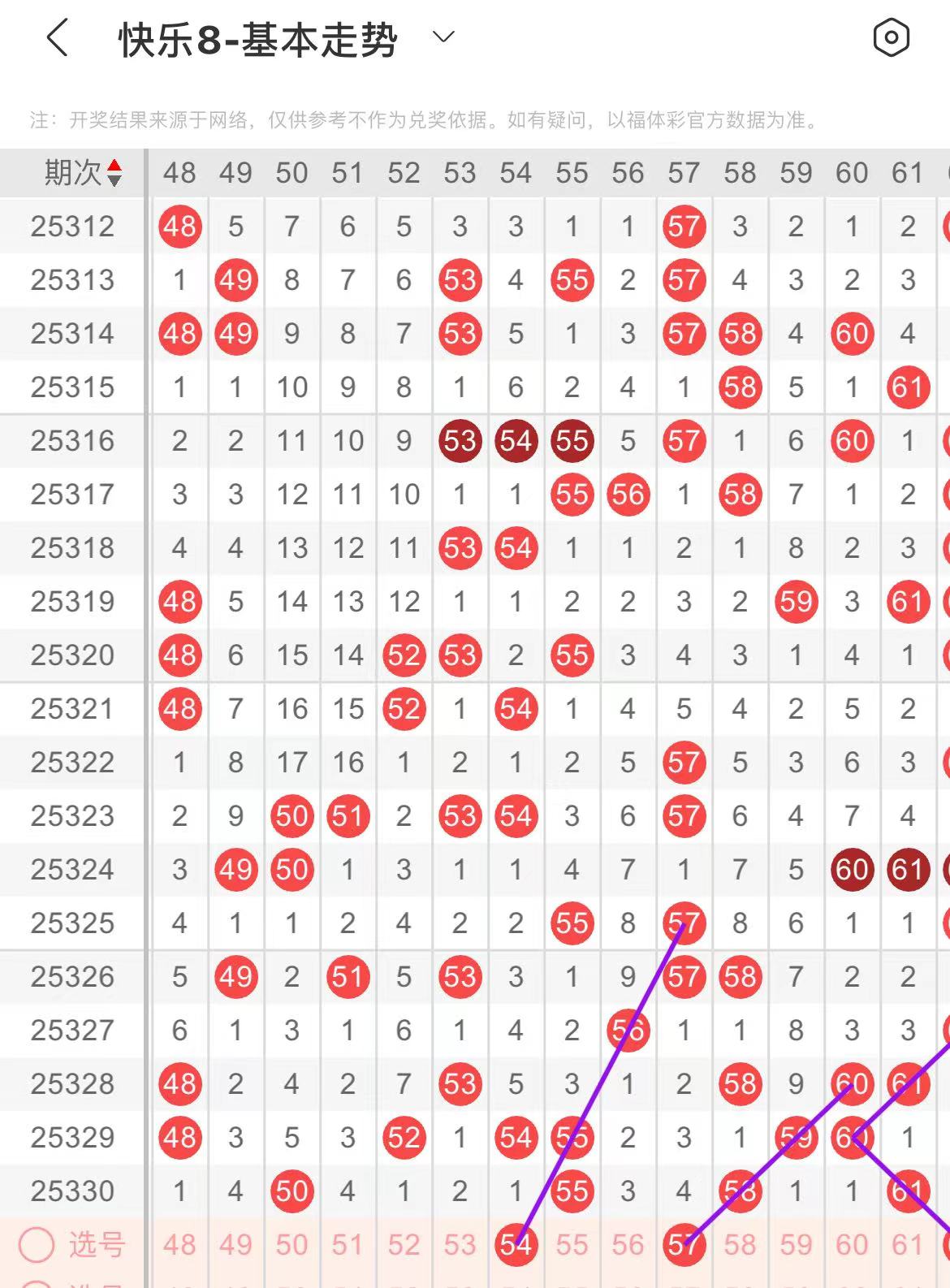Viewport: 950px width, 1288px height.
Task: Pick number 52 in the 选号 row
Action: (404, 1244)
